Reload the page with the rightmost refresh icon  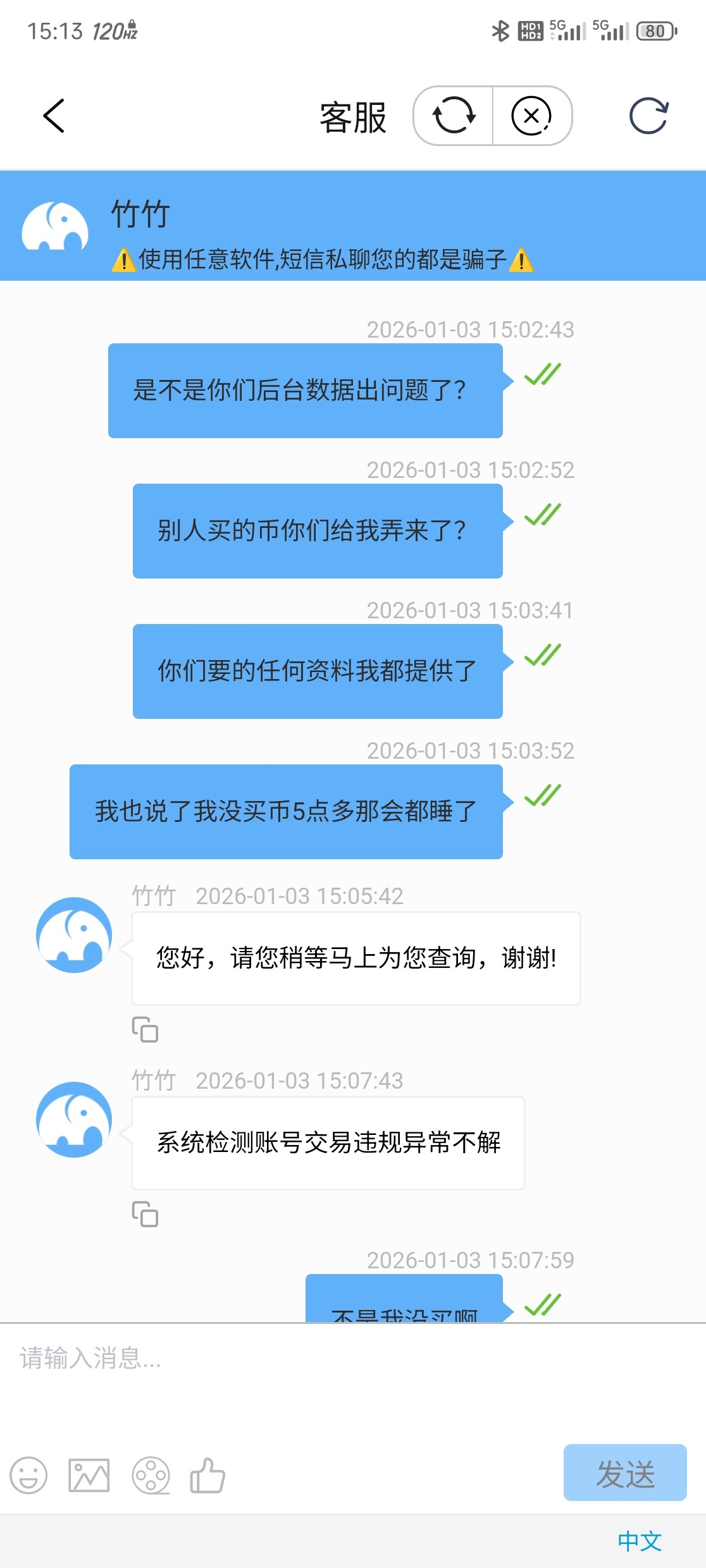(x=647, y=116)
